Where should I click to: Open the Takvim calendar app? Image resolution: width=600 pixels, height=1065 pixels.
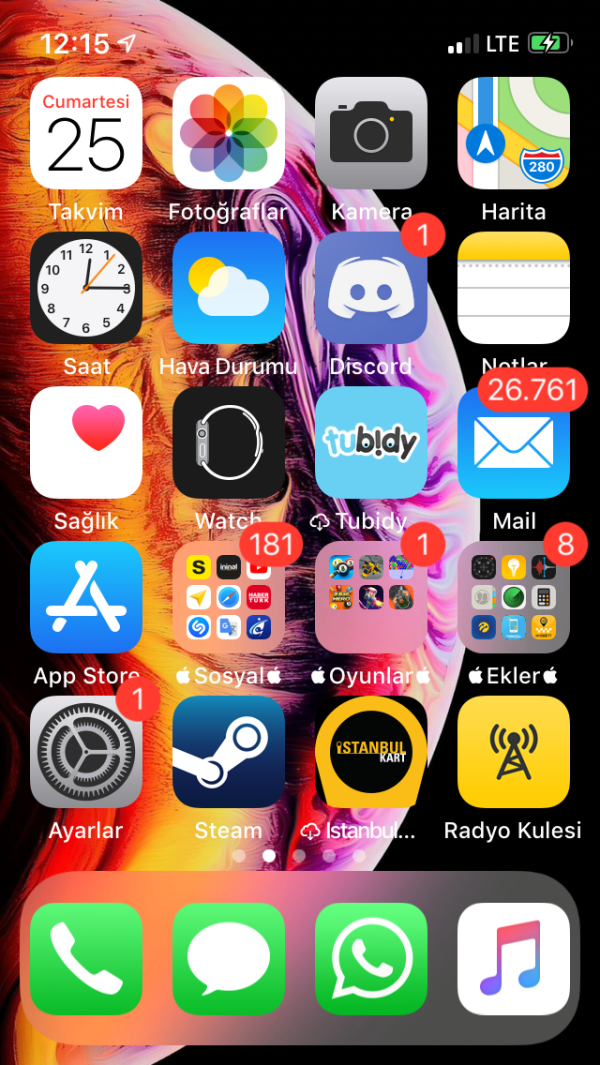pos(86,134)
